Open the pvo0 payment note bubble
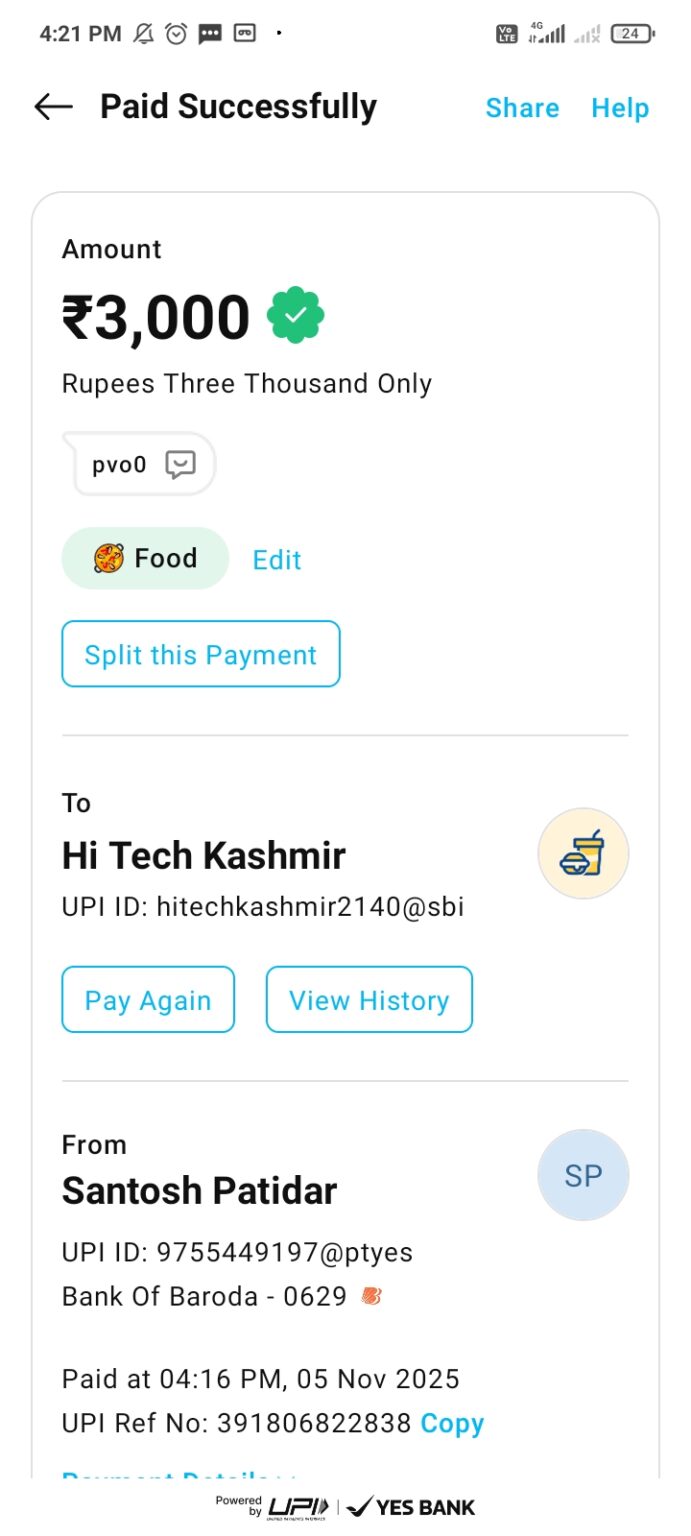The width and height of the screenshot is (691, 1536). 142,464
